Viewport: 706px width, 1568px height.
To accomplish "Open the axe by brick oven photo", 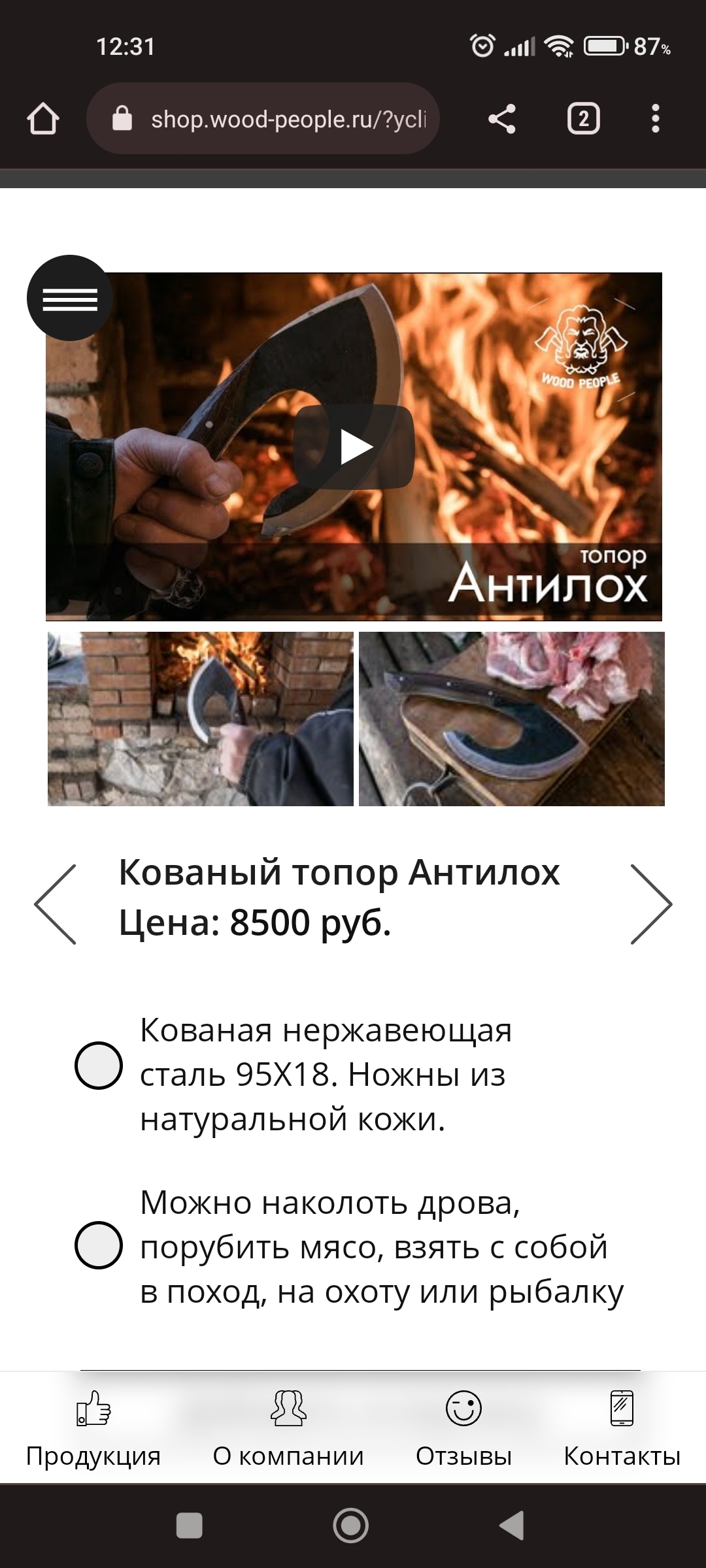I will pyautogui.click(x=201, y=719).
